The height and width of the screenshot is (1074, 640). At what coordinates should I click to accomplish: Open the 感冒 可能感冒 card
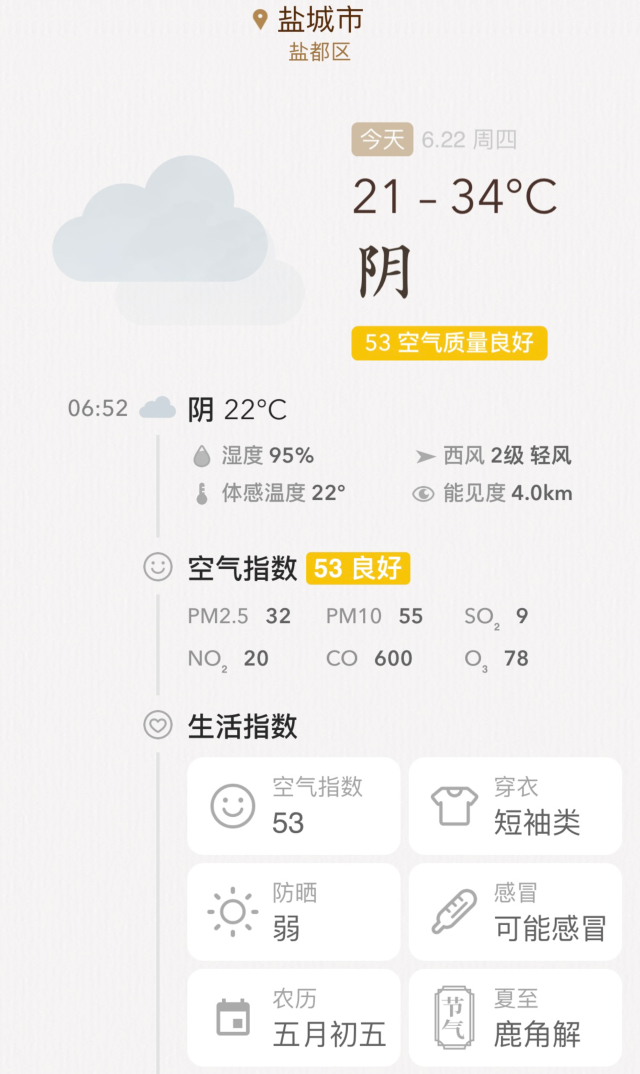[x=515, y=912]
